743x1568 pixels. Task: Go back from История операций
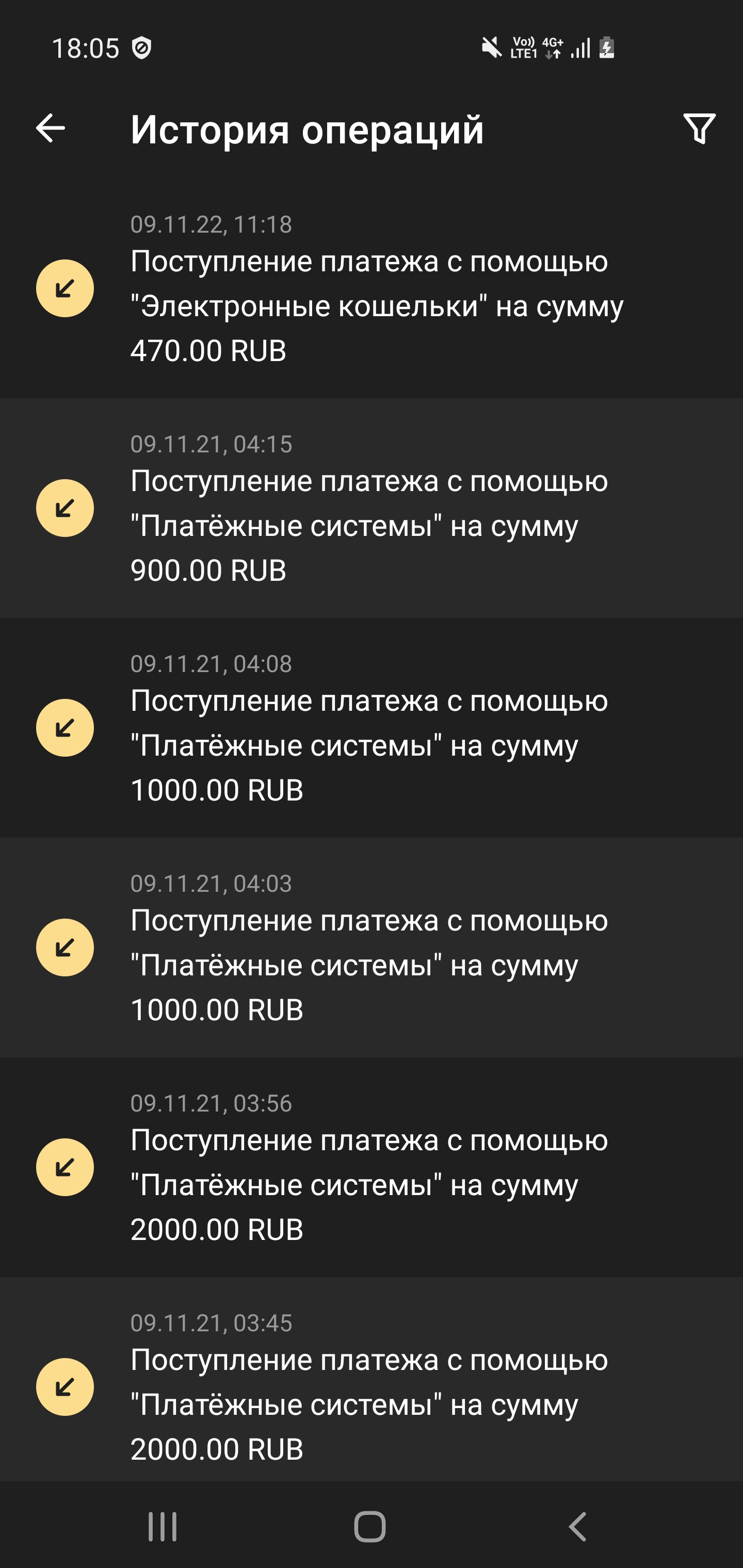51,128
